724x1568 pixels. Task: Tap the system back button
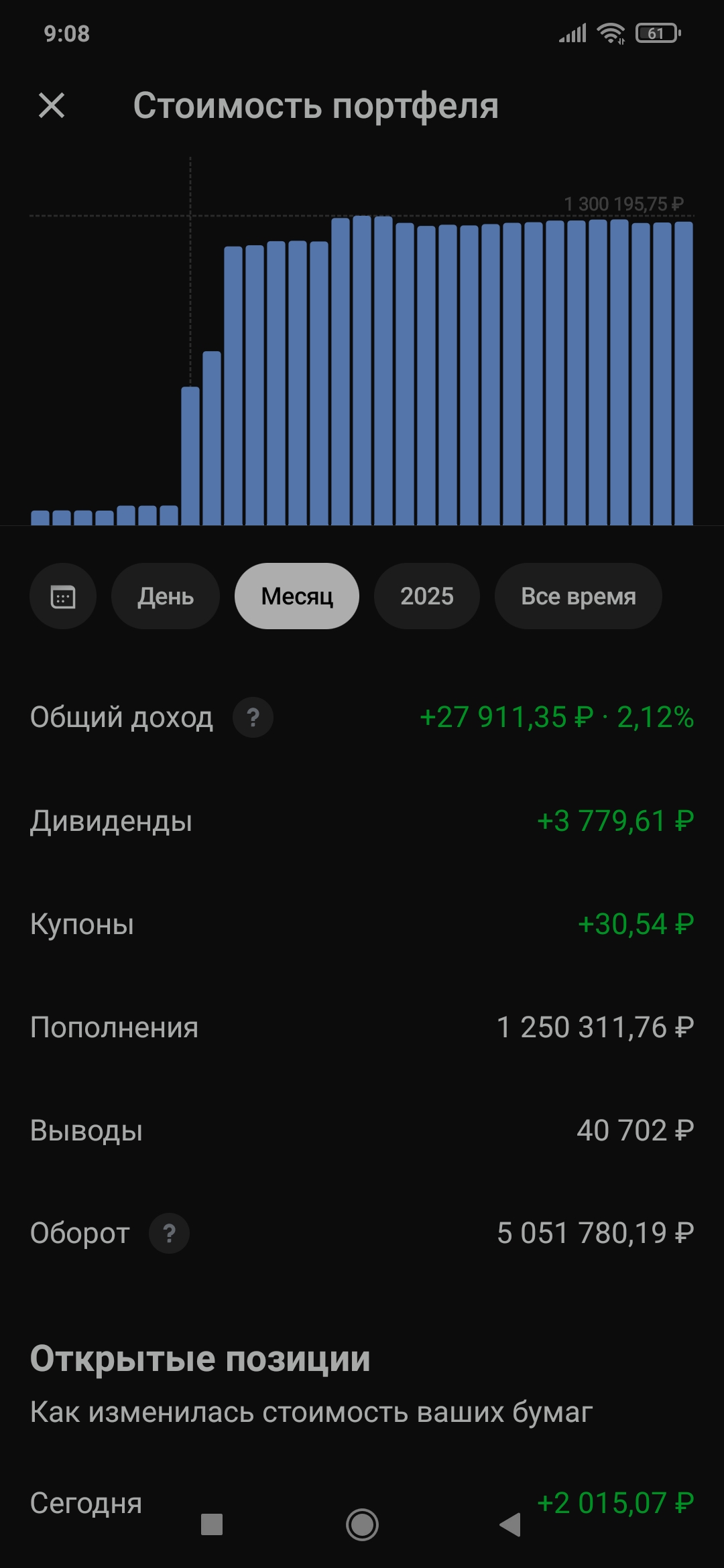510,1524
